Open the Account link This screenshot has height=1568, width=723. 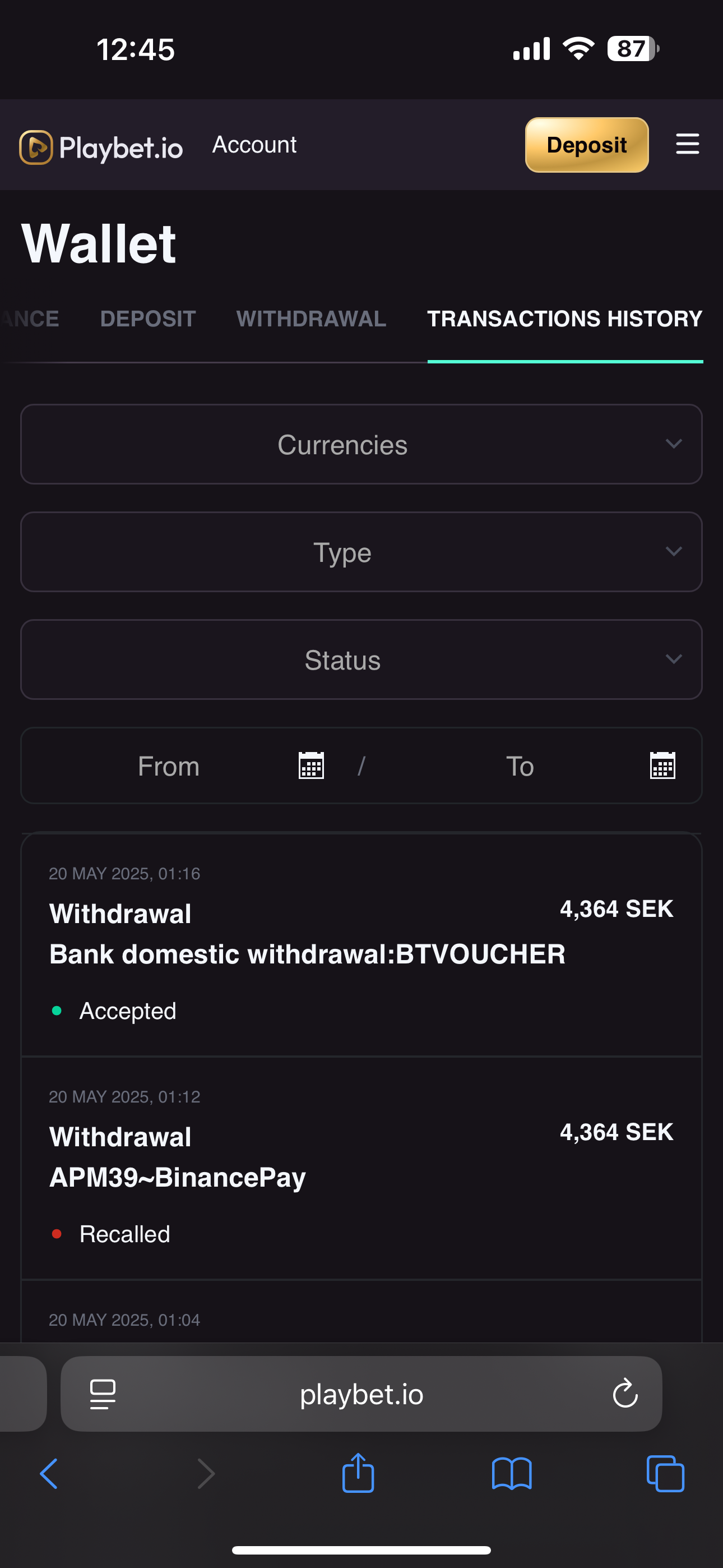point(254,145)
